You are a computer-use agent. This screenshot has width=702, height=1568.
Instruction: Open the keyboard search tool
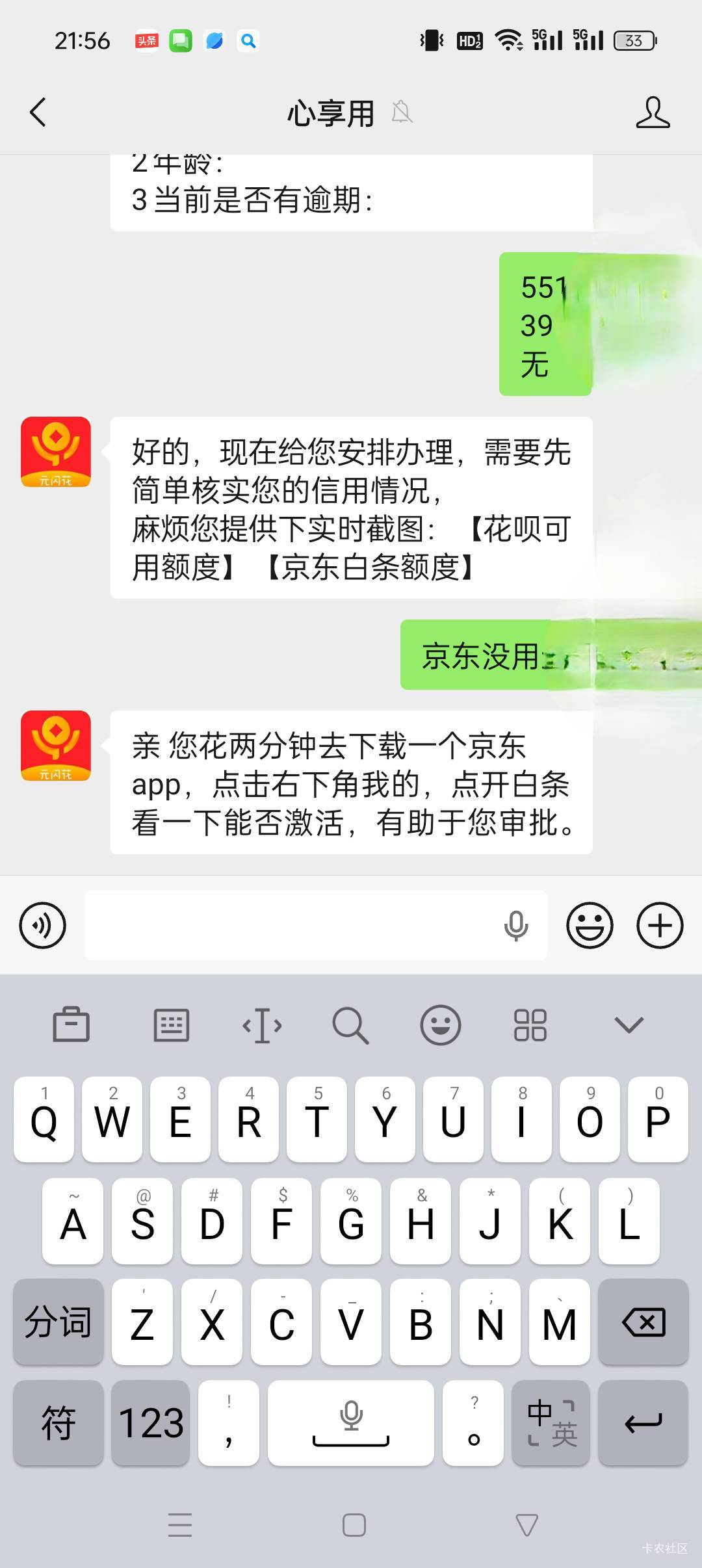tap(350, 1026)
